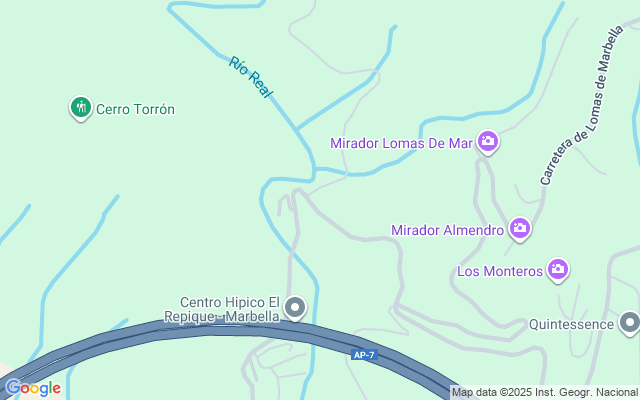Image resolution: width=640 pixels, height=400 pixels.
Task: Open the Cerro Torrón hiking marker
Action: tap(81, 108)
